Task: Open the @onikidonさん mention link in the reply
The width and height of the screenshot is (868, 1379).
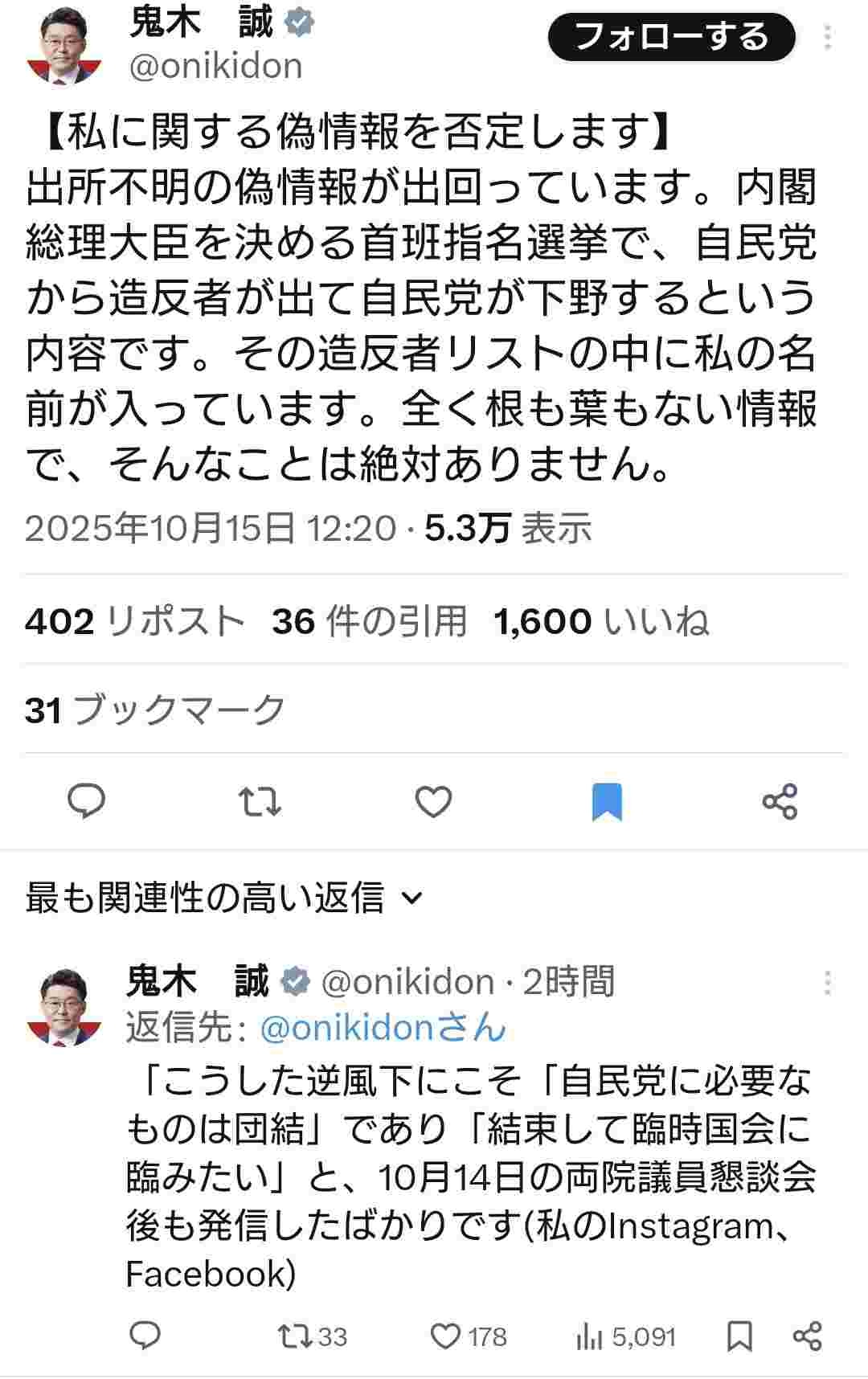Action: (383, 1028)
